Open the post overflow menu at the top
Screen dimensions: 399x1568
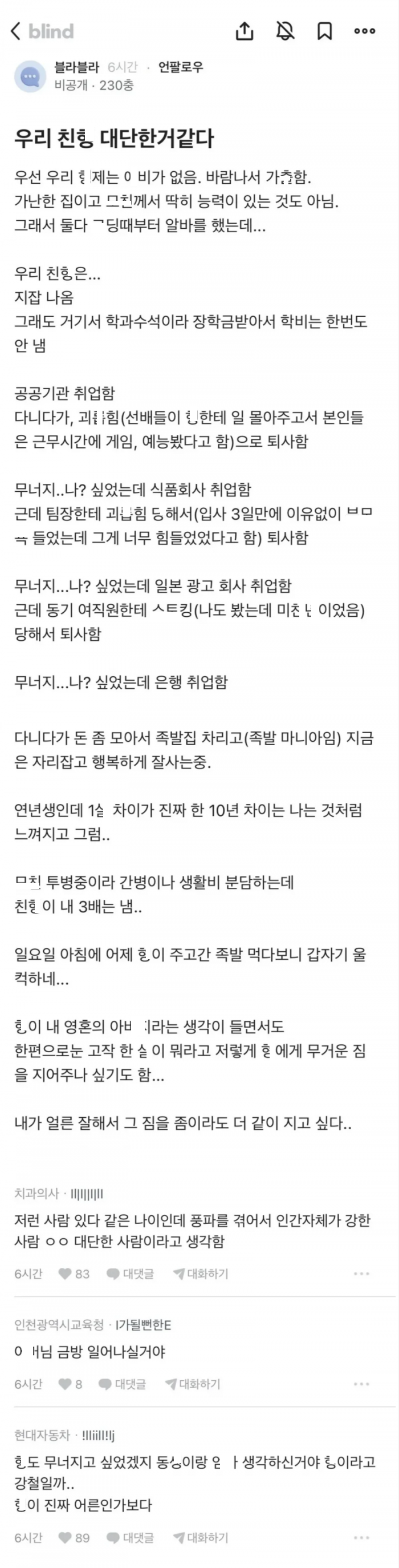tap(364, 31)
